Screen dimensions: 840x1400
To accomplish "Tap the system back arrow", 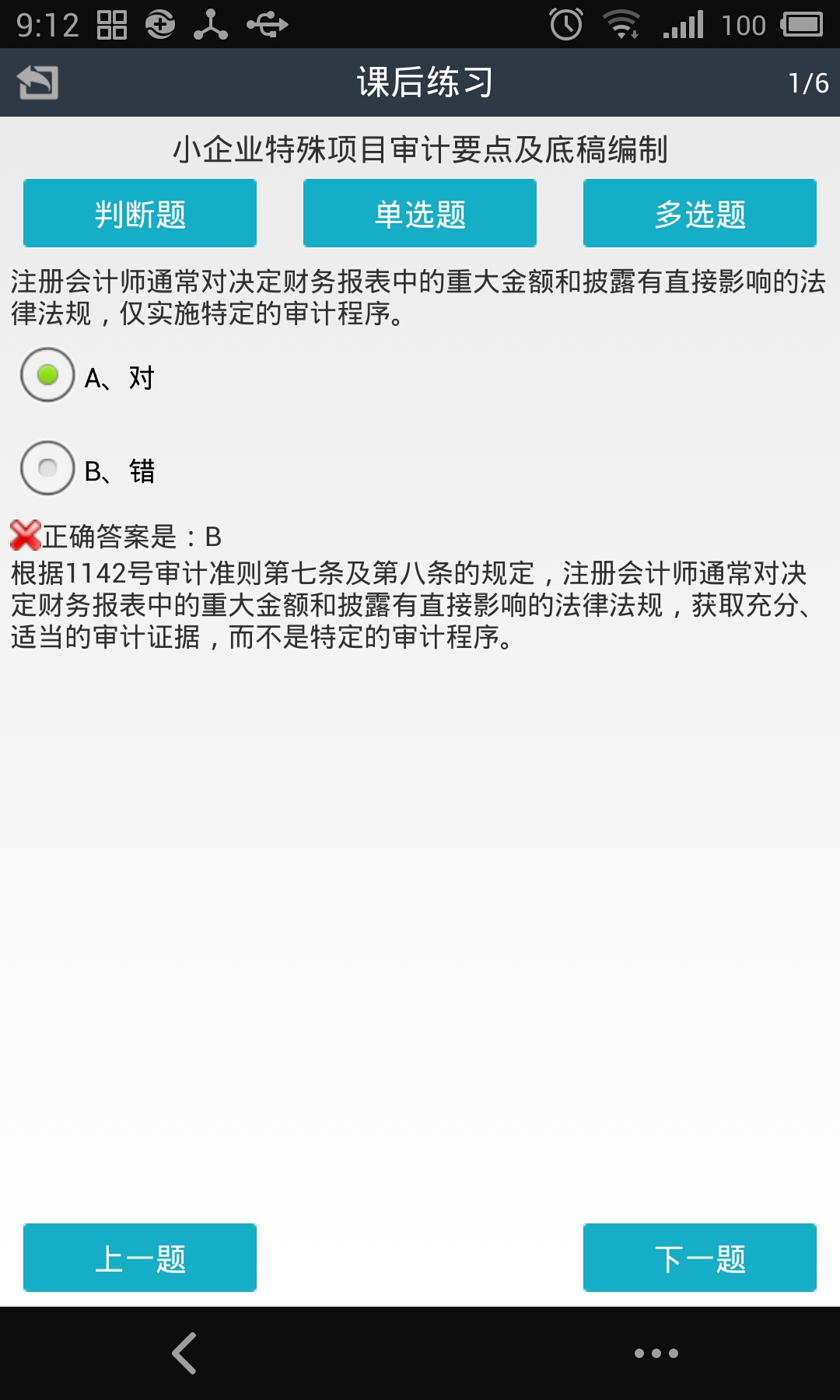I will (x=185, y=1353).
